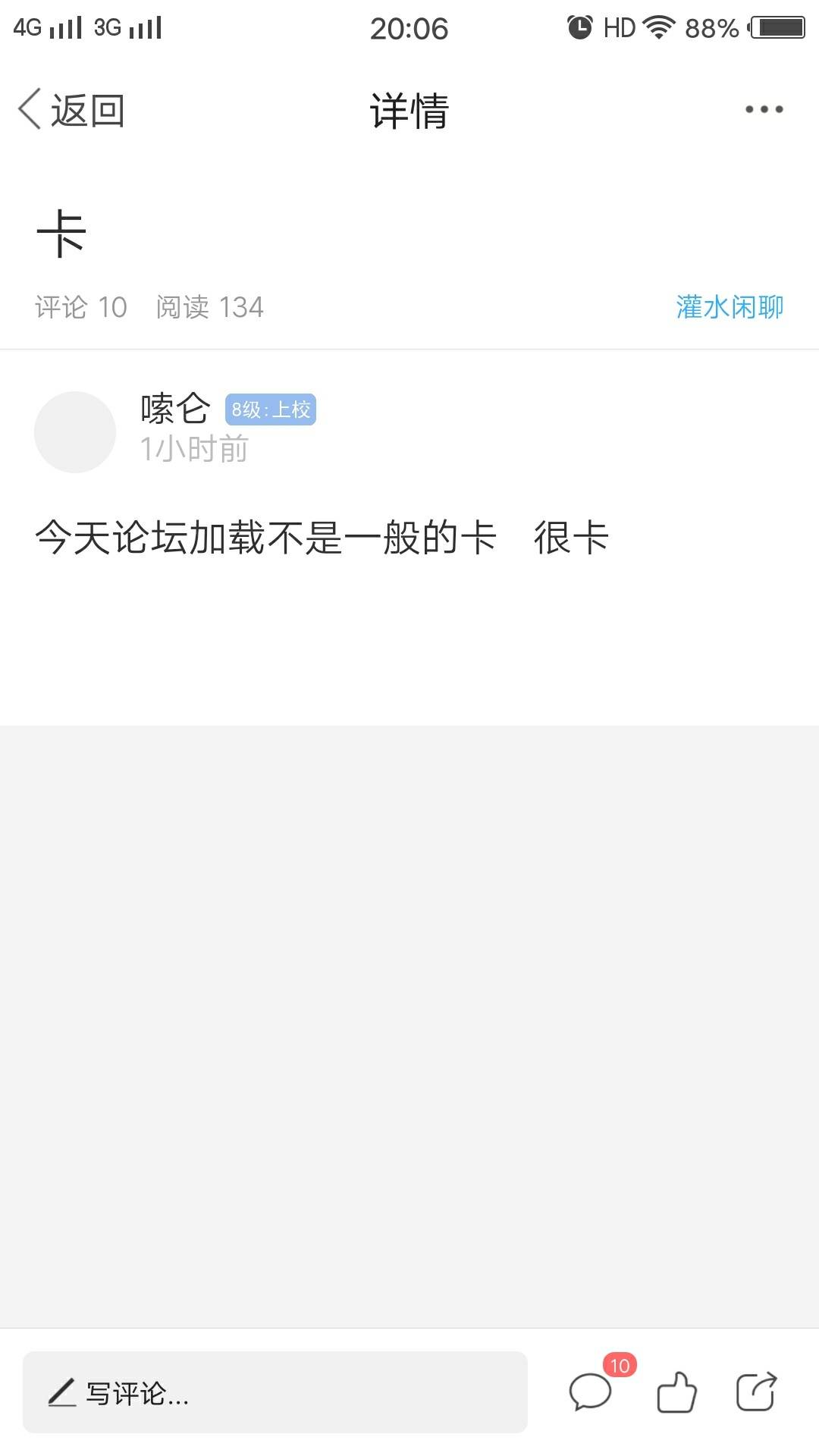Open the profile avatar of 嗦仑
819x1456 pixels.
pos(75,431)
